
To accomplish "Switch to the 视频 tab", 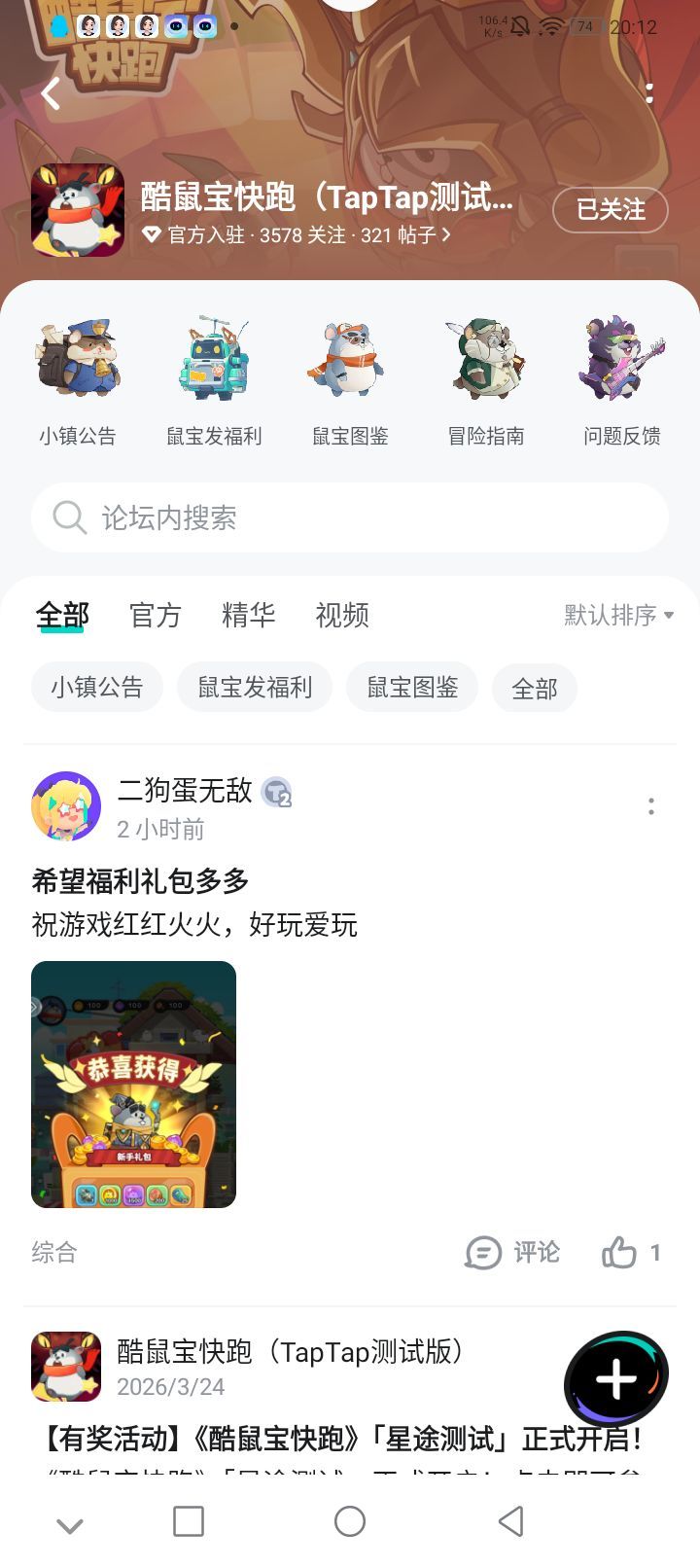I will pos(342,615).
